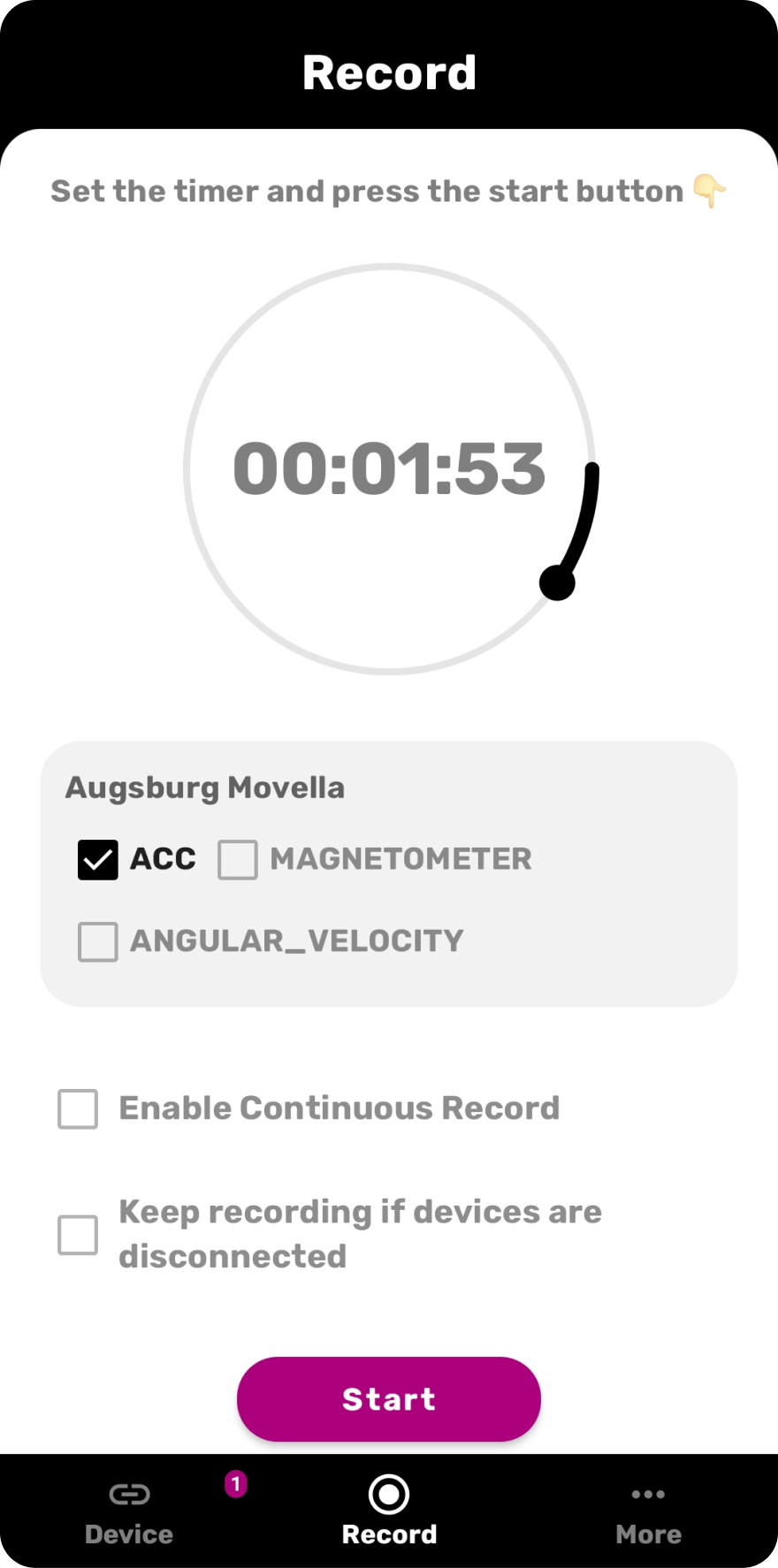Viewport: 778px width, 1568px height.
Task: Check Keep recording if devices are disconnected
Action: point(78,1234)
